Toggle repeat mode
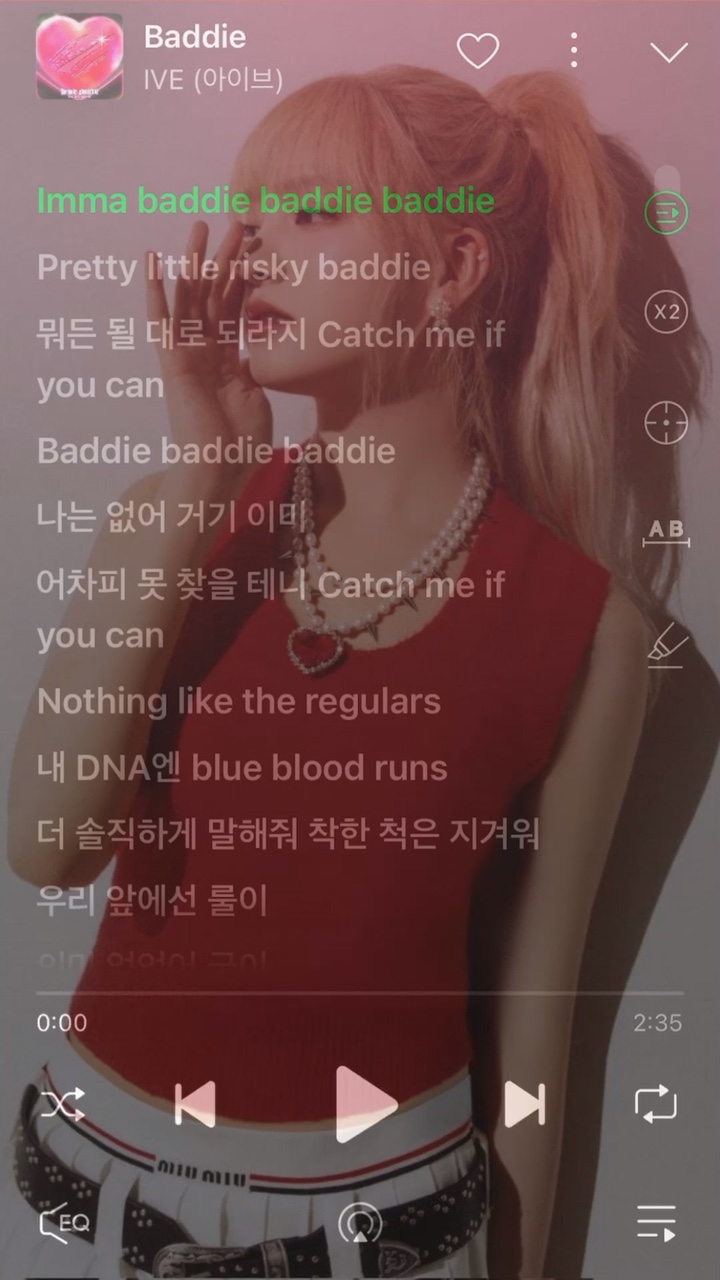Viewport: 720px width, 1280px height. pyautogui.click(x=656, y=1104)
